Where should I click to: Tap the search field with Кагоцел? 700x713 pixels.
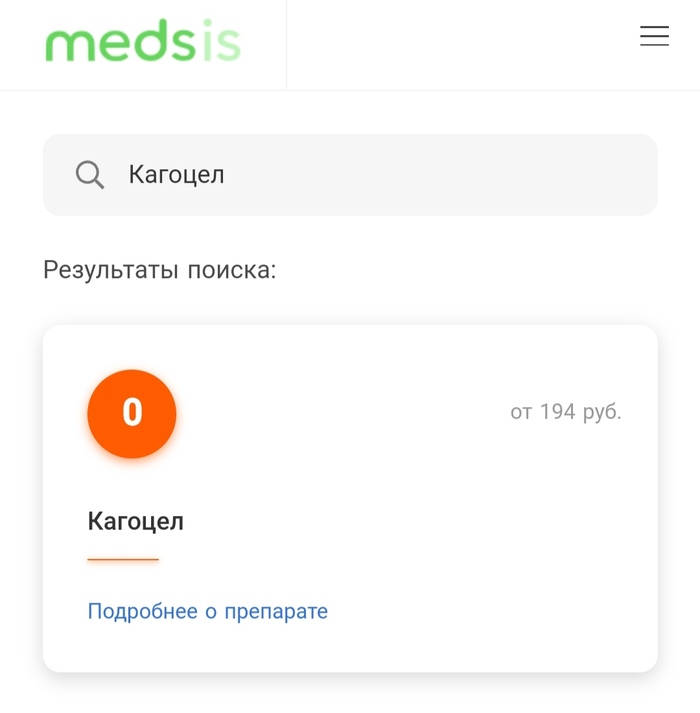[380, 175]
